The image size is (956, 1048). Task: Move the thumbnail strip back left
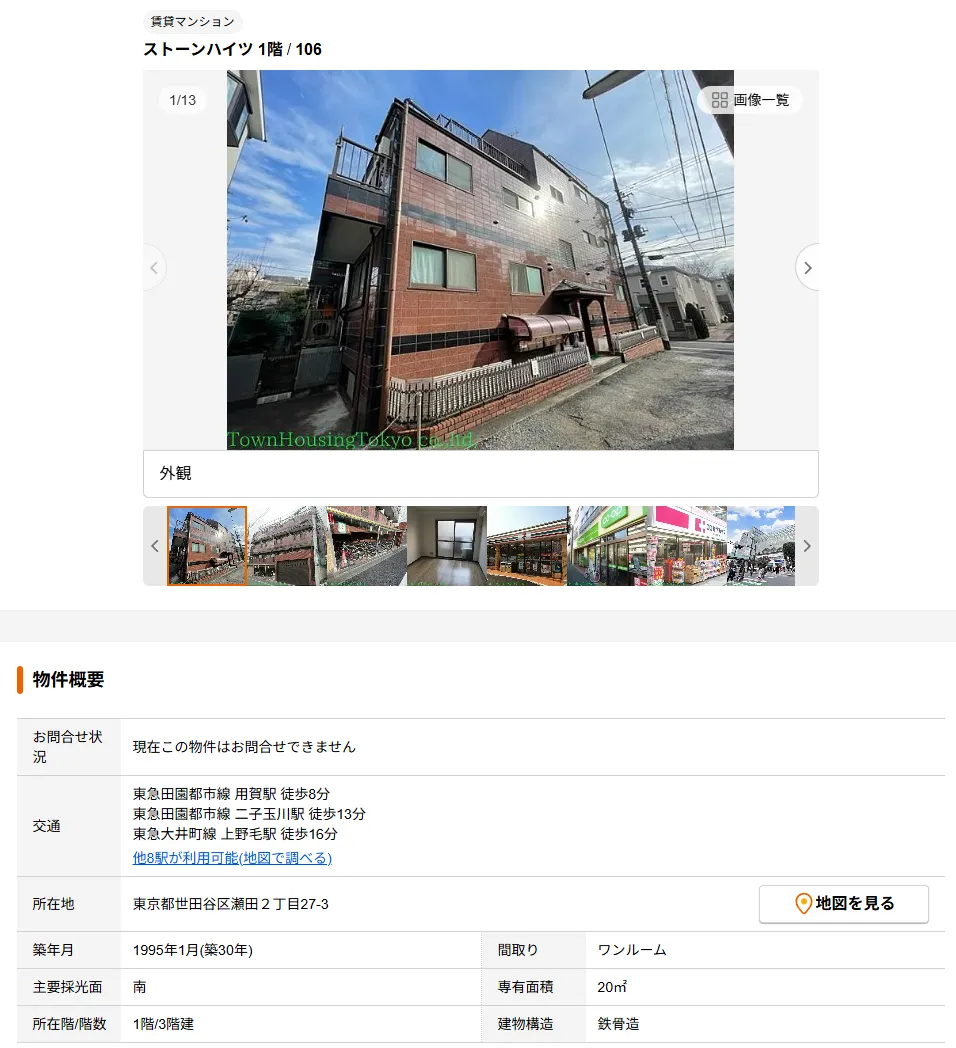click(x=155, y=546)
